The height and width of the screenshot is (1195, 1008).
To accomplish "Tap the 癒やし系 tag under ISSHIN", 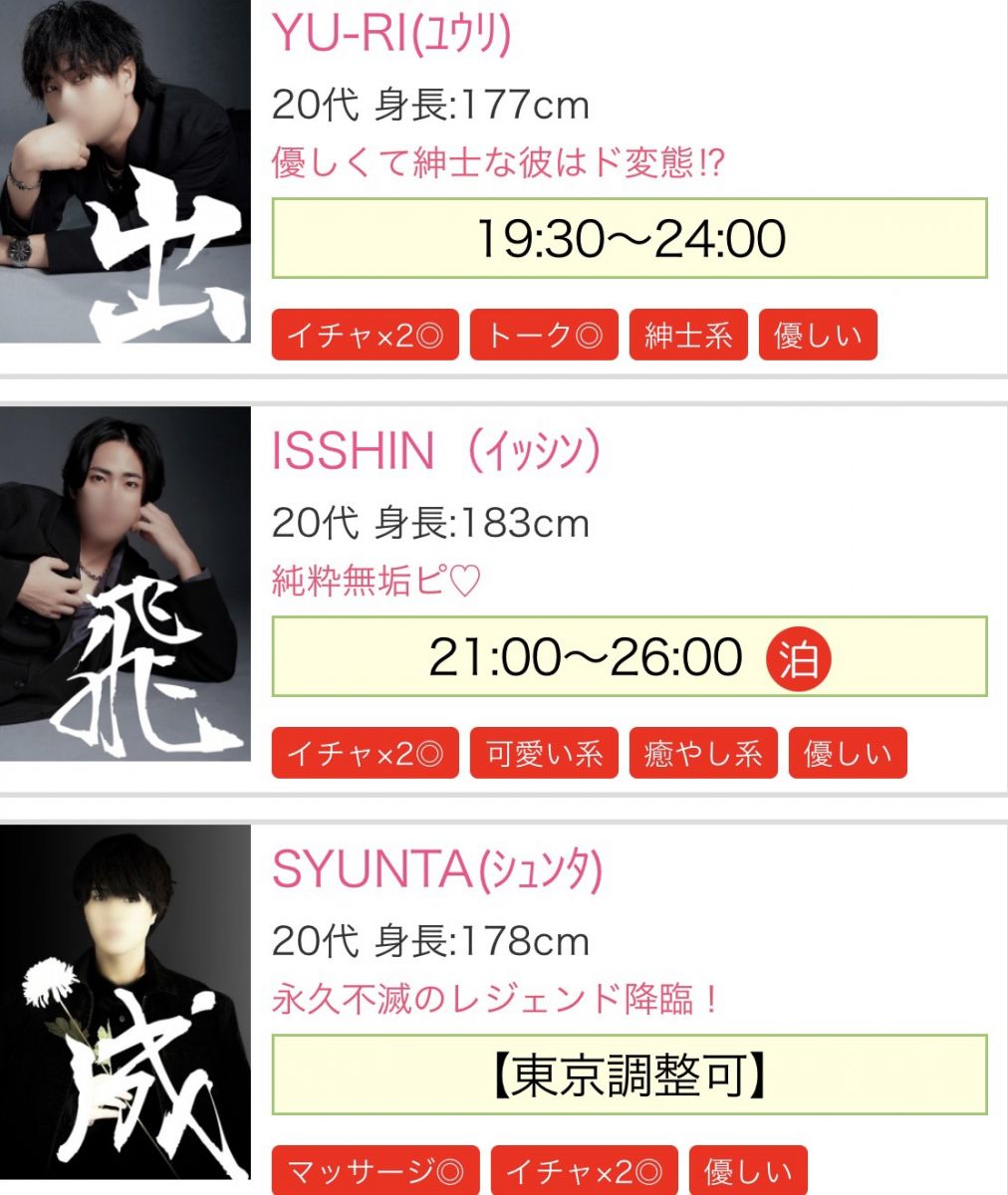I will [x=703, y=753].
